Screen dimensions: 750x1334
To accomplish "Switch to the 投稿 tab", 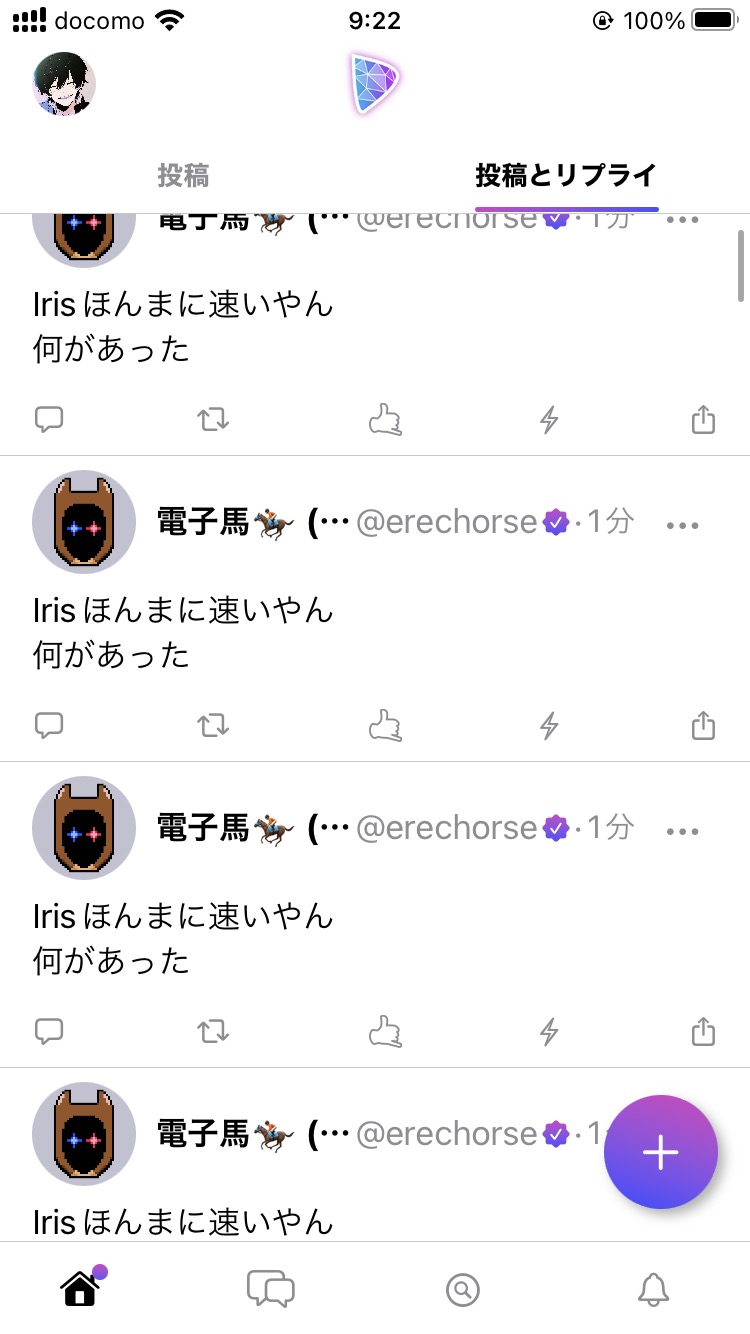I will tap(183, 176).
